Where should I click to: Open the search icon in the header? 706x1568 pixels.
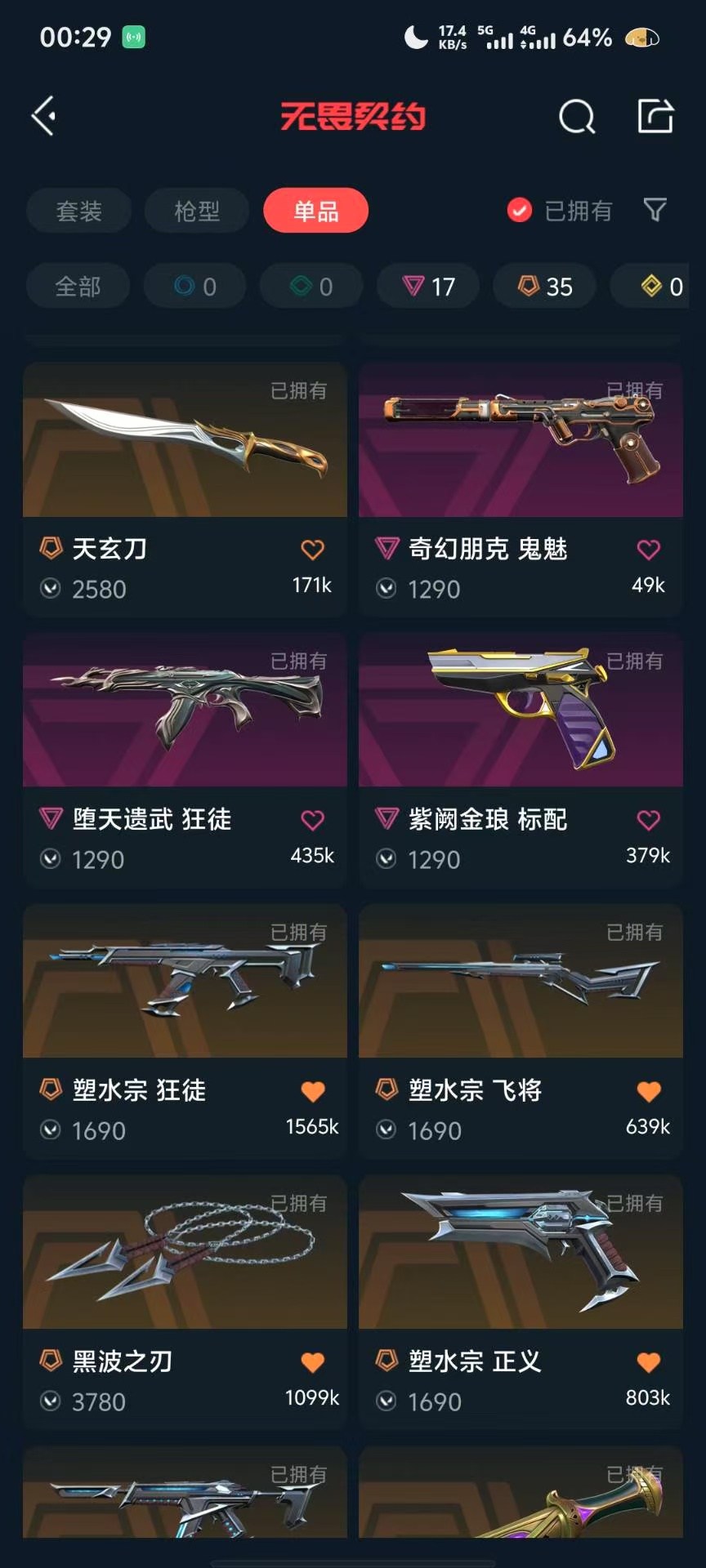(x=577, y=117)
